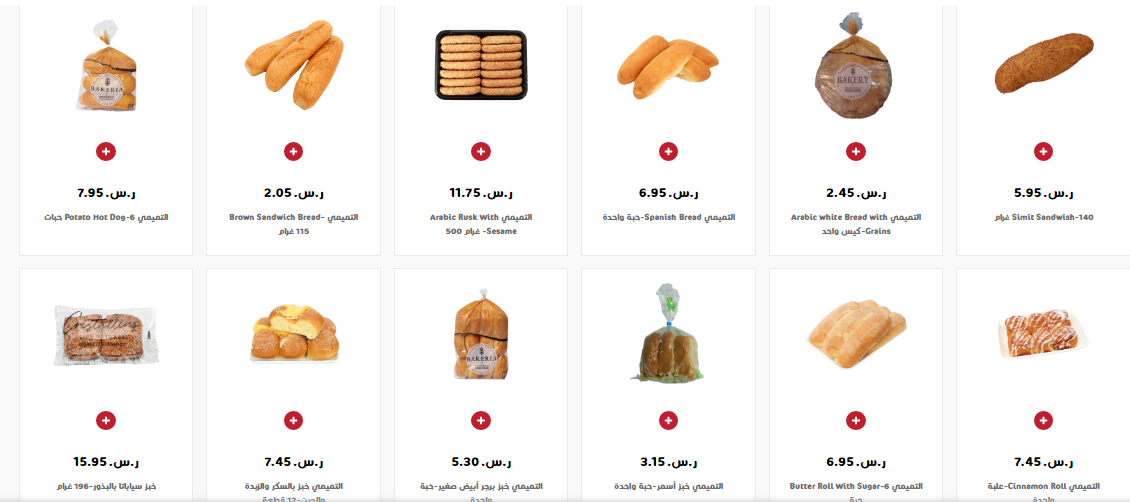Add Butter Roll With Suger to cart
The image size is (1130, 502).
(x=855, y=420)
